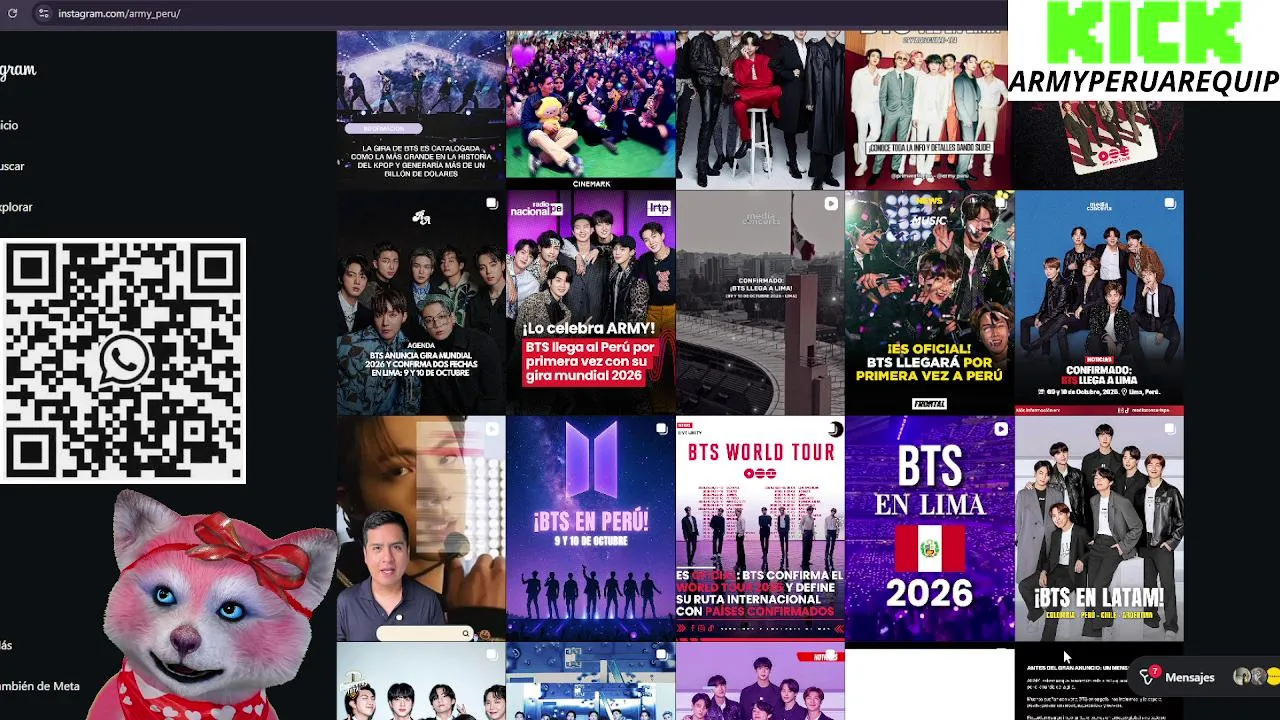Open the '¡BTS en Perú! 9 y 10 de octubre' post
The width and height of the screenshot is (1280, 720).
(590, 528)
